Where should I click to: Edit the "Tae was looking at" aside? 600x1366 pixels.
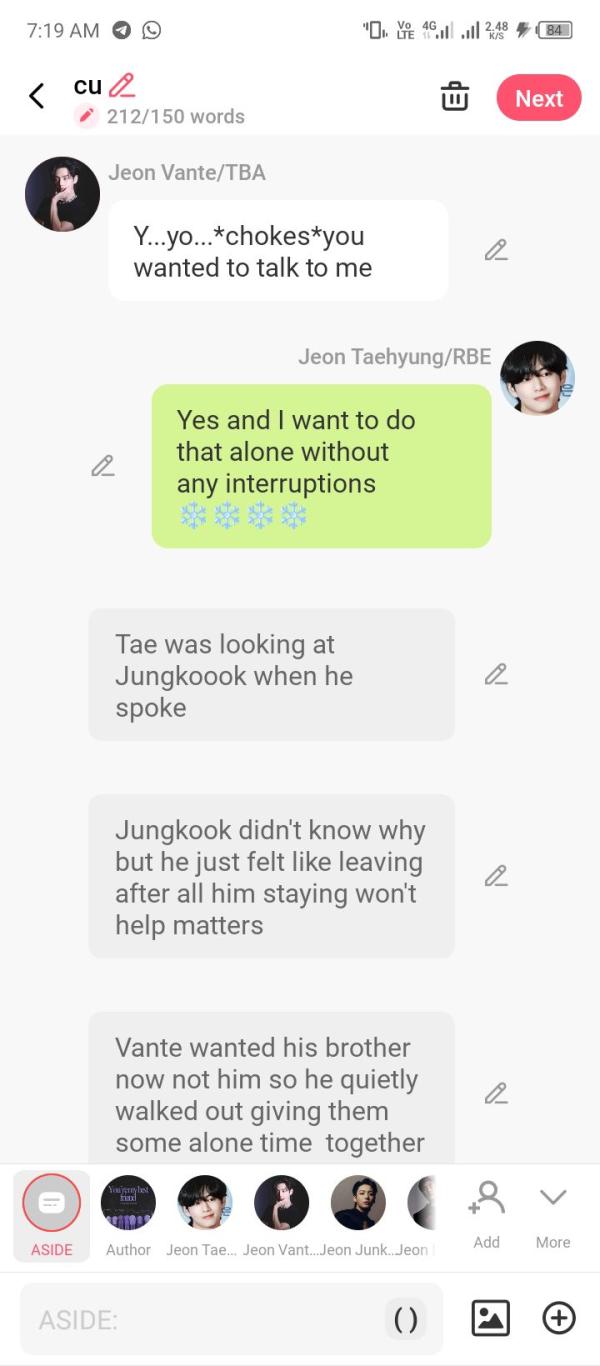click(496, 675)
